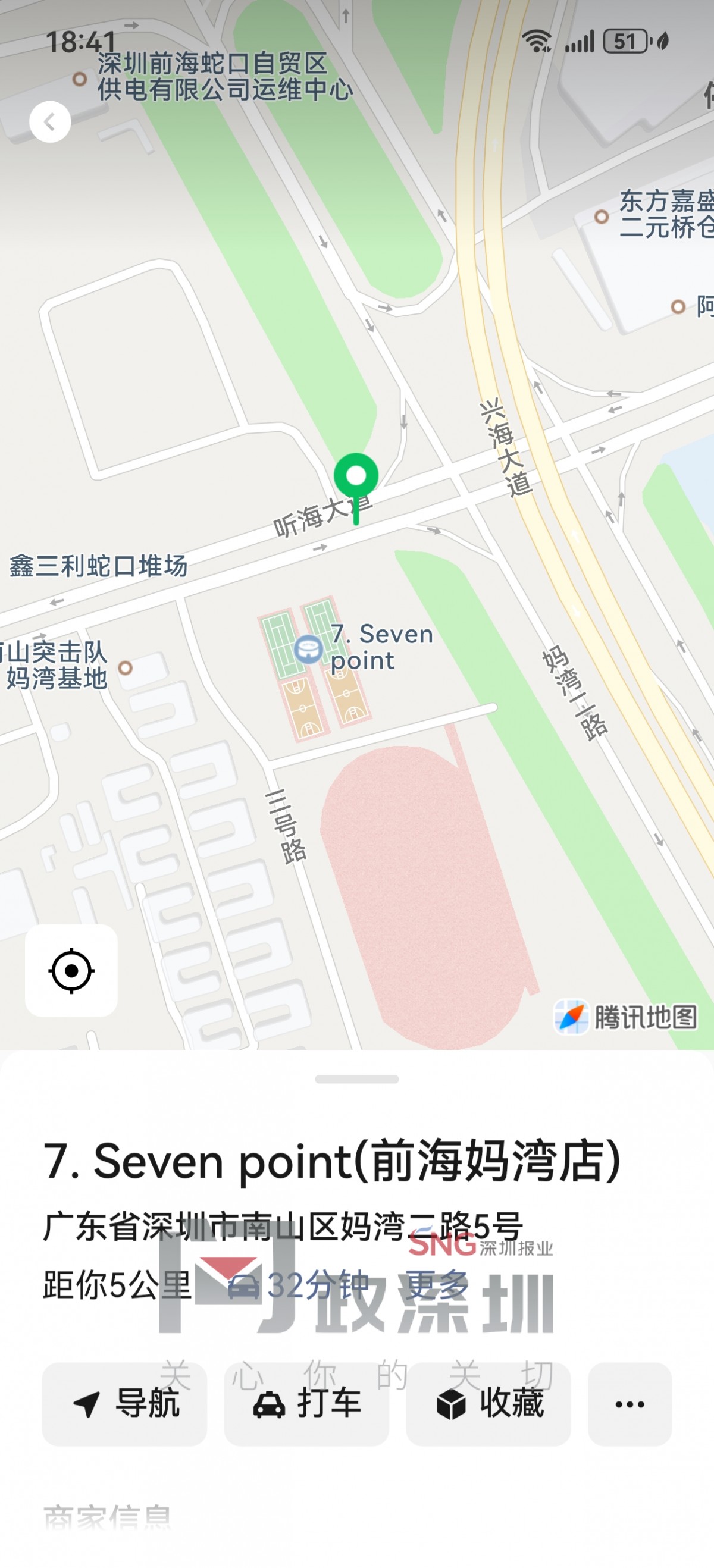Expand the place details sheet handle
This screenshot has height=1568, width=714.
point(356,1079)
